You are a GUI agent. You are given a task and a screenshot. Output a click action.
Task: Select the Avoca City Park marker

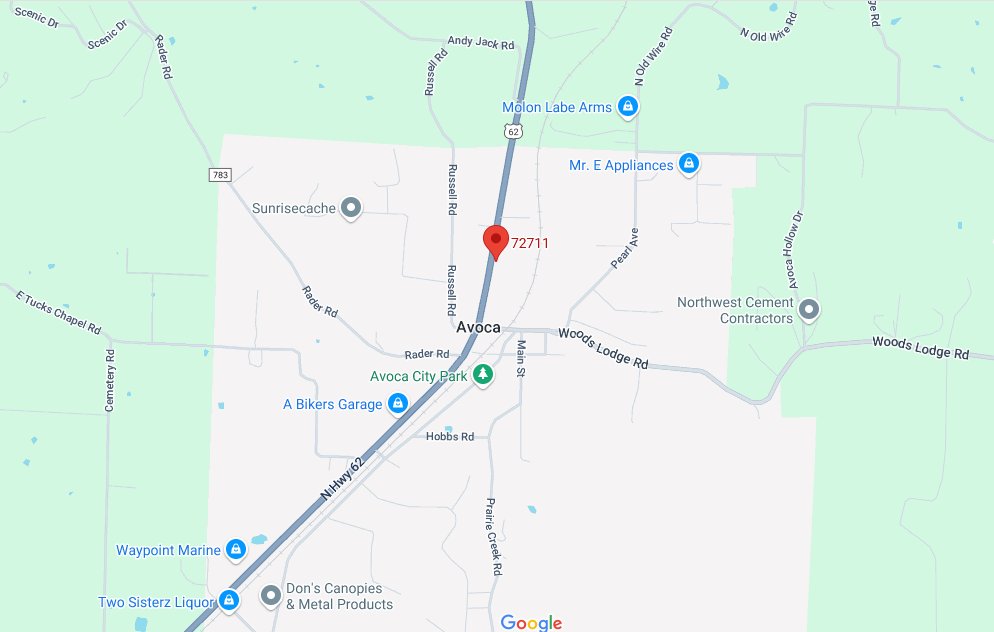484,376
